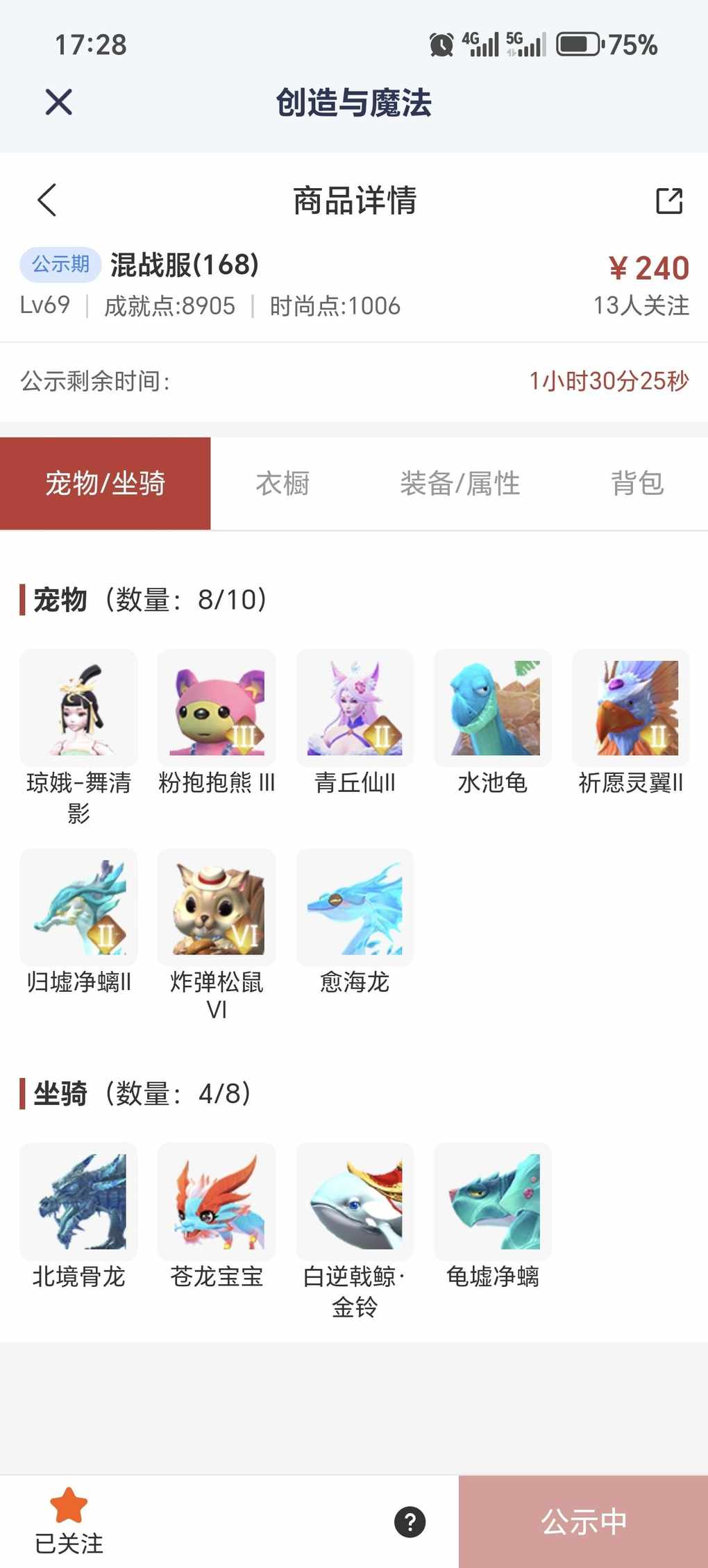
Task: Open the help question mark
Action: pyautogui.click(x=410, y=1522)
